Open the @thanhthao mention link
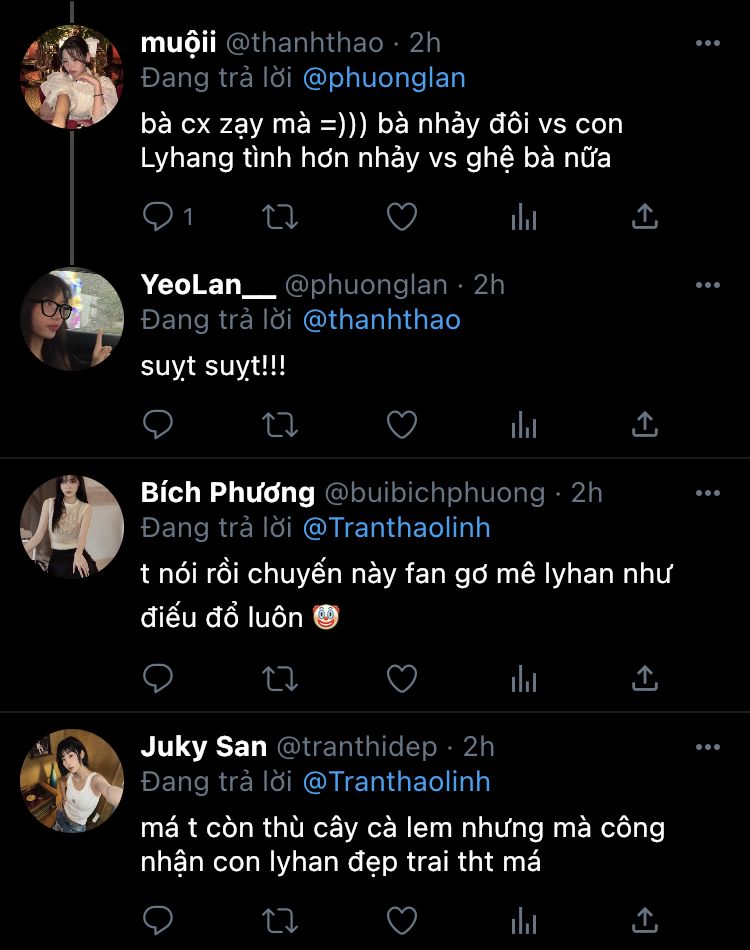750x950 pixels. (382, 320)
